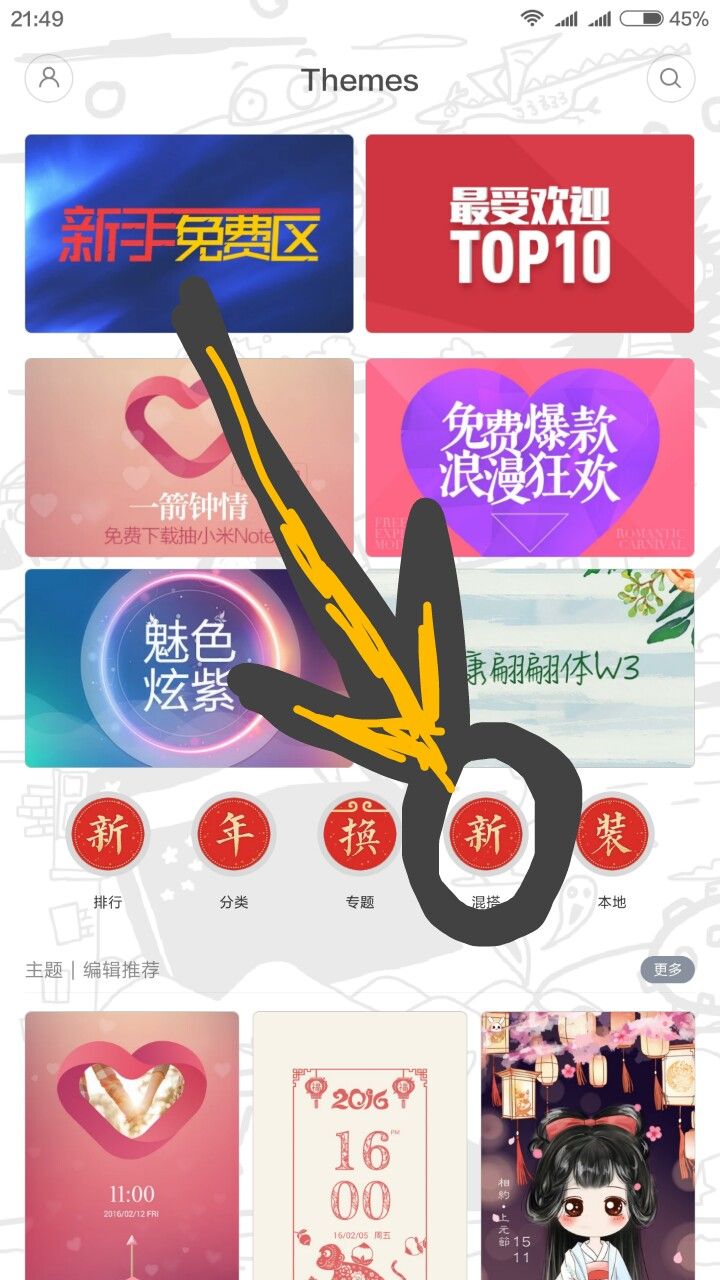Open the search icon
This screenshot has width=720, height=1280.
[x=670, y=79]
